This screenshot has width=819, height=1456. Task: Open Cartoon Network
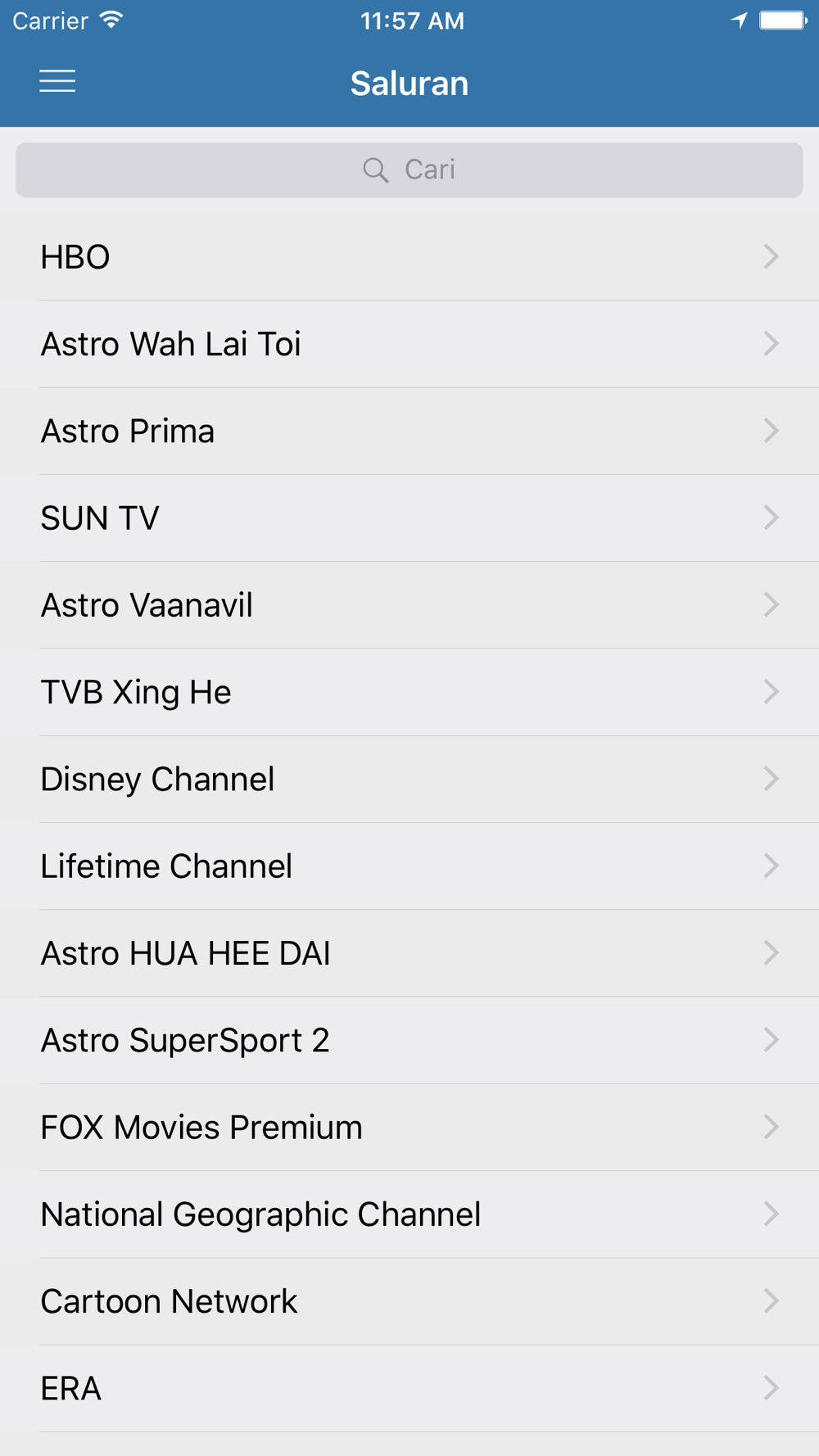click(x=409, y=1301)
